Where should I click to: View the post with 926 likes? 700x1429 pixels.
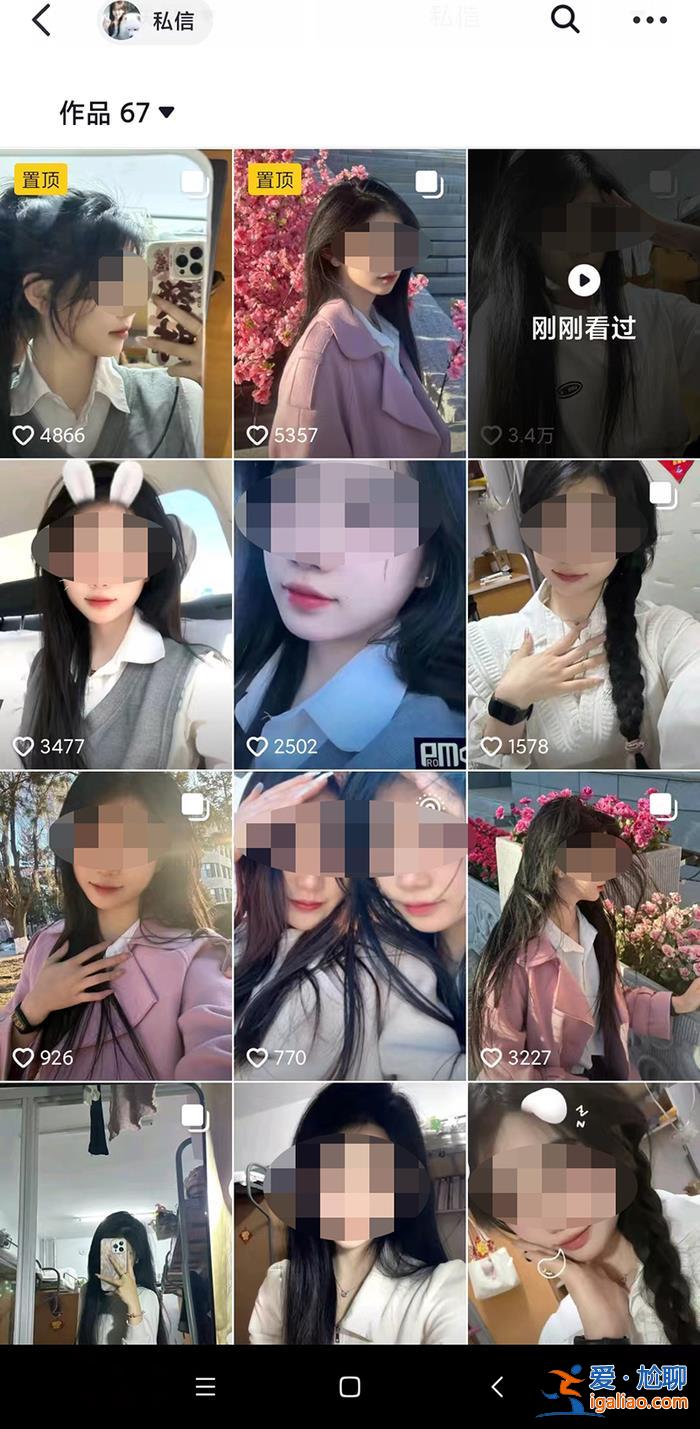116,925
